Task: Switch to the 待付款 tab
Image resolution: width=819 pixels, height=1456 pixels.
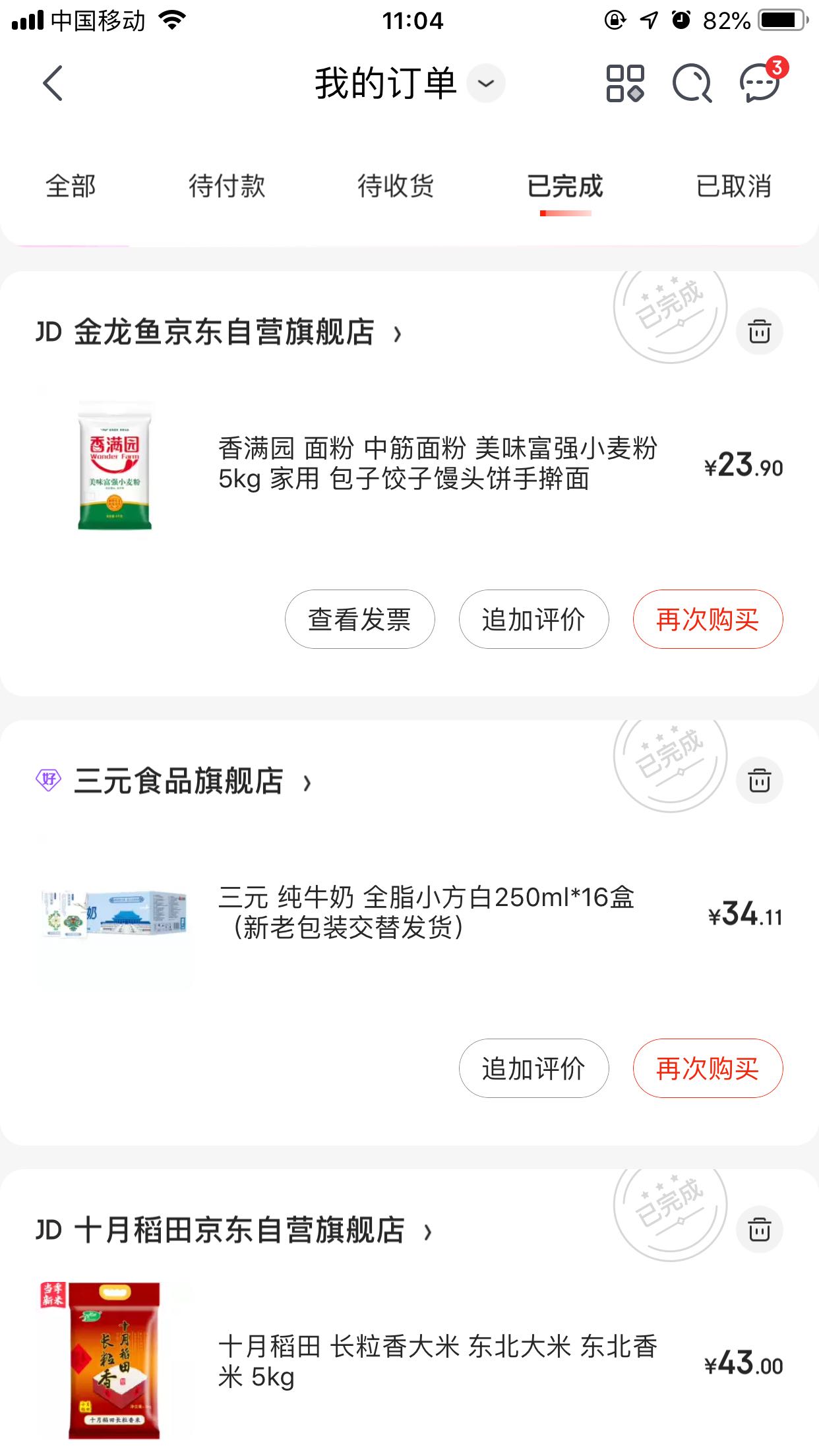Action: coord(227,187)
